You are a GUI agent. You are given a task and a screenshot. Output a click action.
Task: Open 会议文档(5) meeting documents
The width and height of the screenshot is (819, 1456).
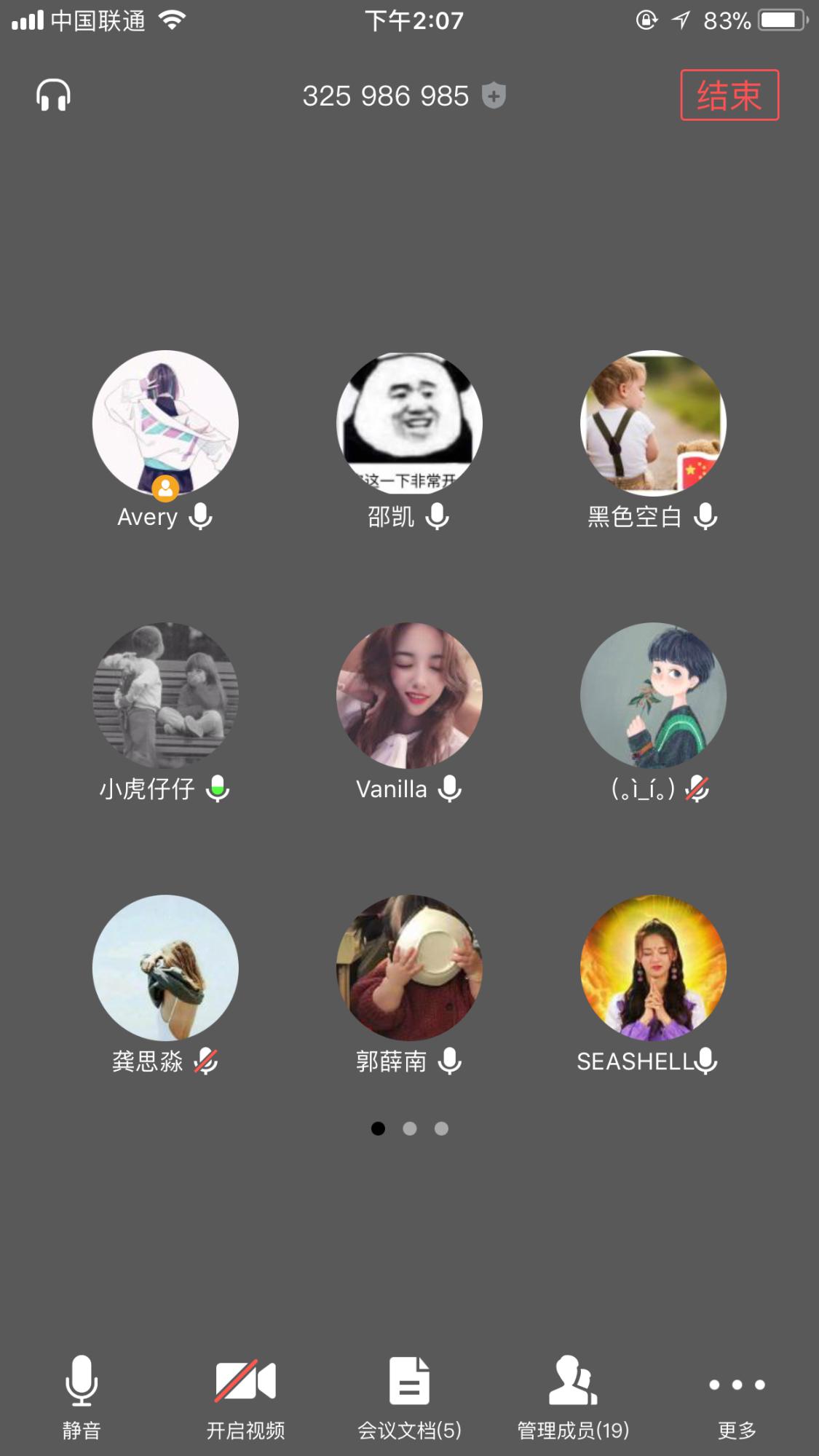point(409,1396)
